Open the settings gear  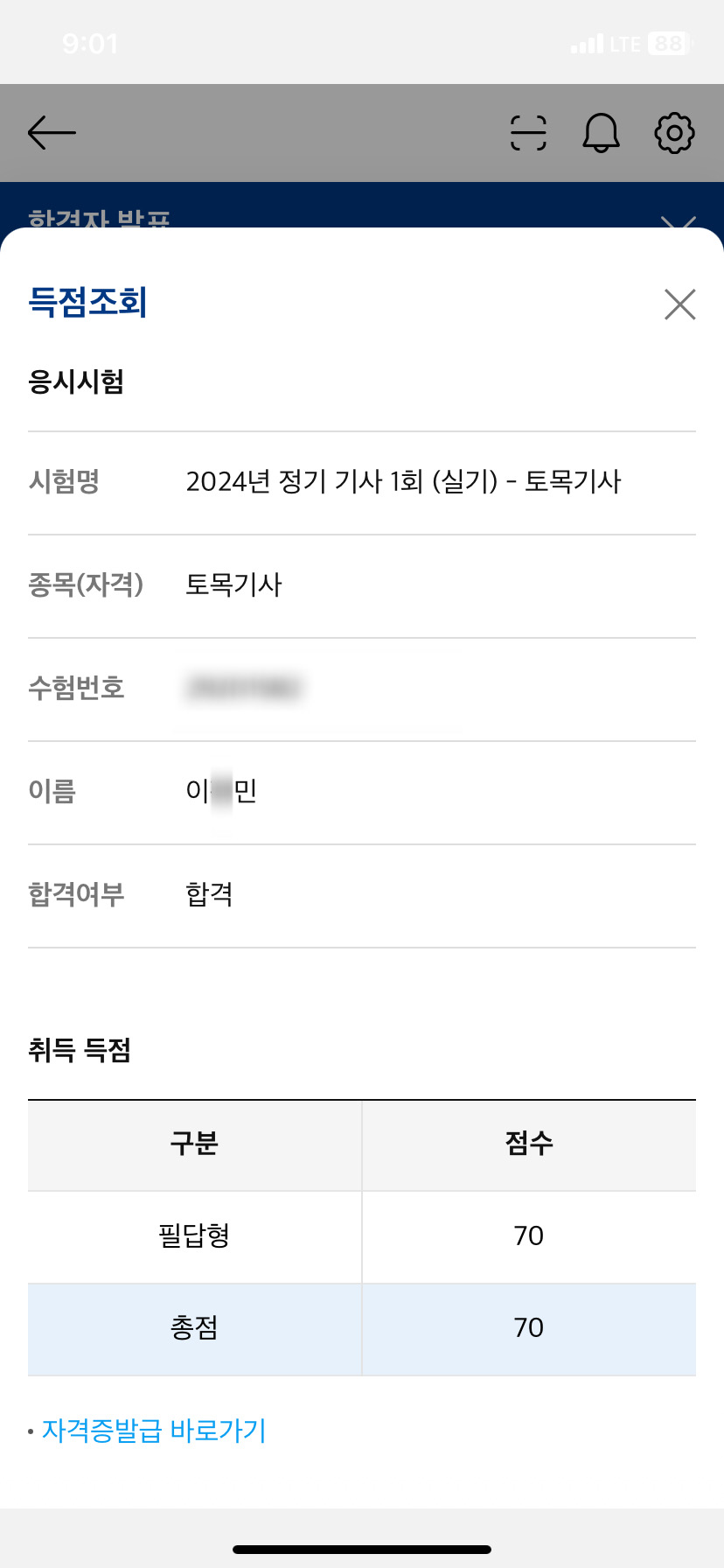674,133
